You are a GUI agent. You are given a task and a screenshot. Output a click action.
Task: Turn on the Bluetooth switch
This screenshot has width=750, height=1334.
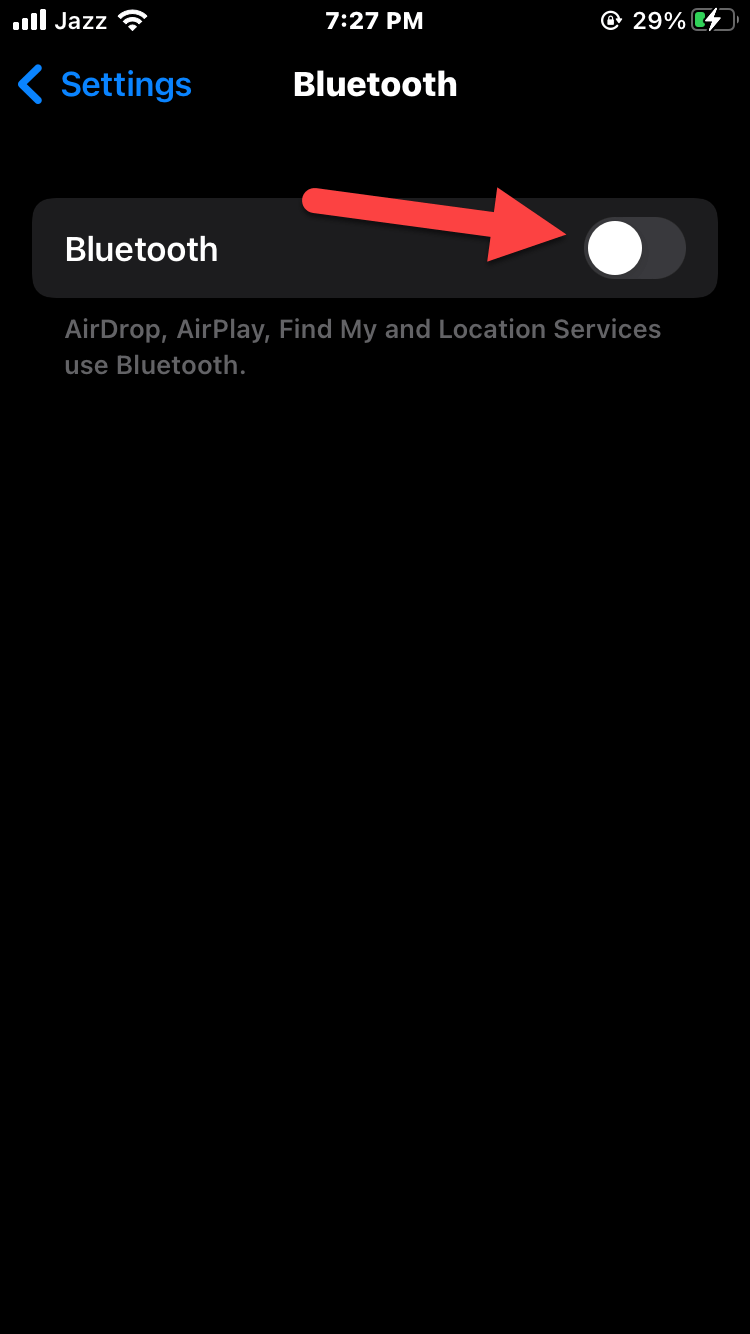pos(634,249)
